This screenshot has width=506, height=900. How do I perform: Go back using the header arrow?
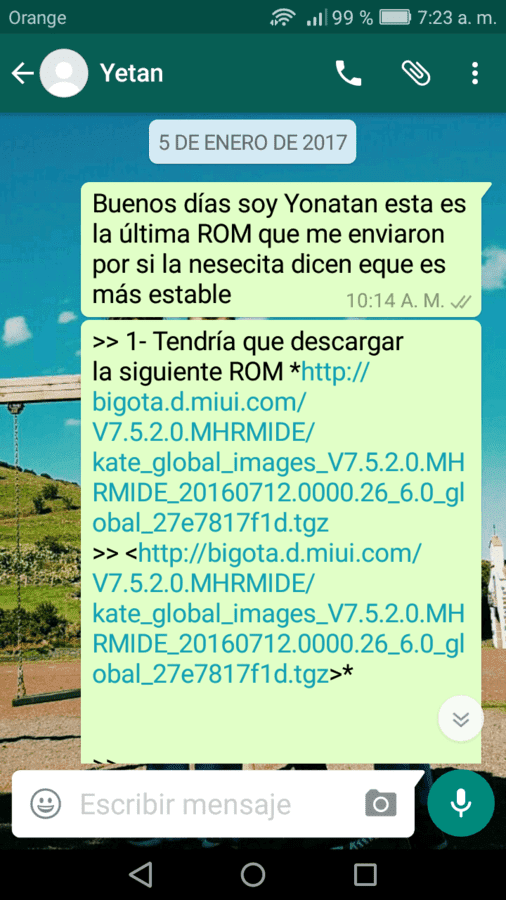22,73
